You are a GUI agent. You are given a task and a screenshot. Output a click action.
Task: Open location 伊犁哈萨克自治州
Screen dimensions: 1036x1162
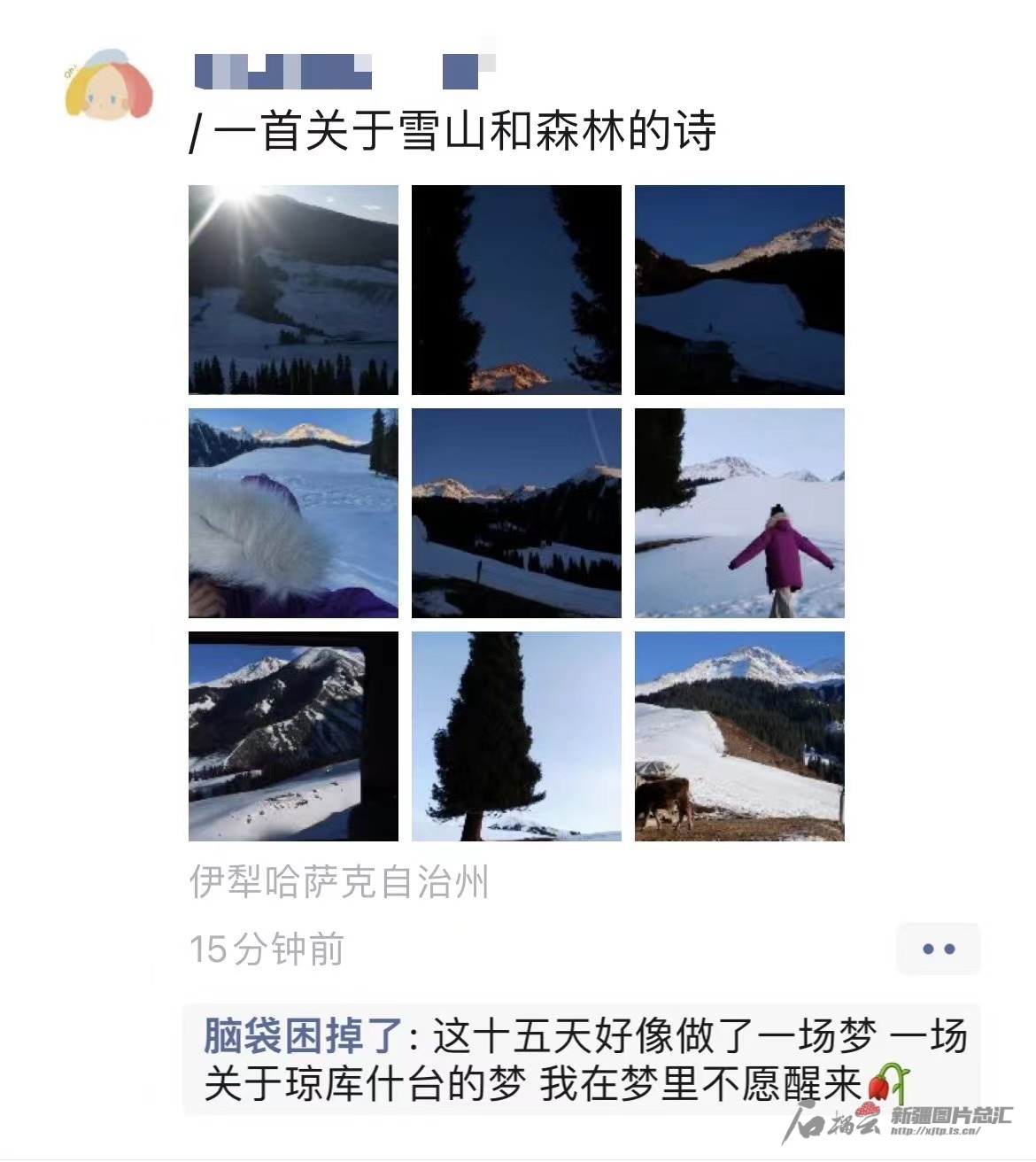pyautogui.click(x=339, y=883)
